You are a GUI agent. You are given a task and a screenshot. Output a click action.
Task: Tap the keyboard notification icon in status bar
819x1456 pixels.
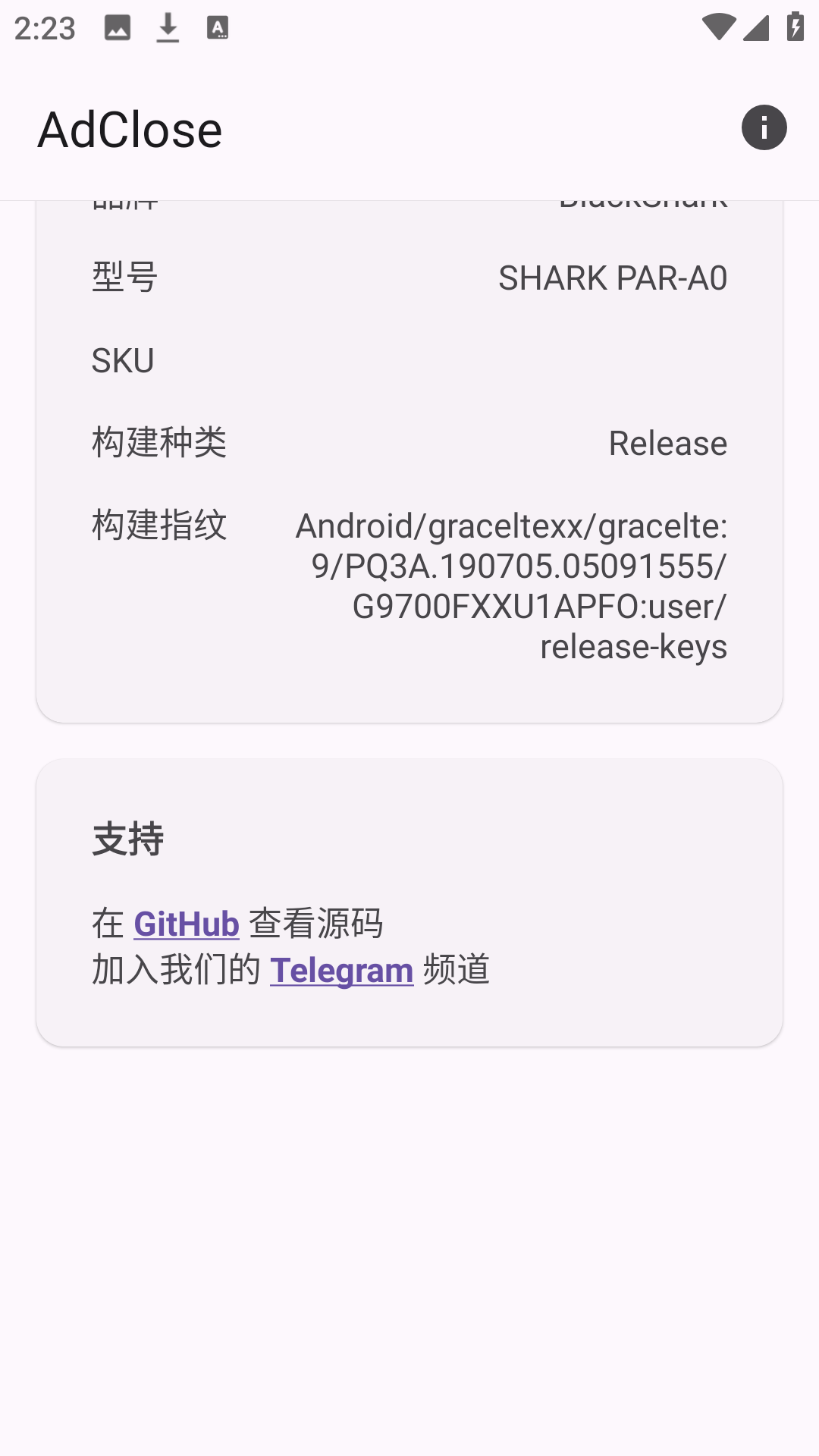(218, 27)
